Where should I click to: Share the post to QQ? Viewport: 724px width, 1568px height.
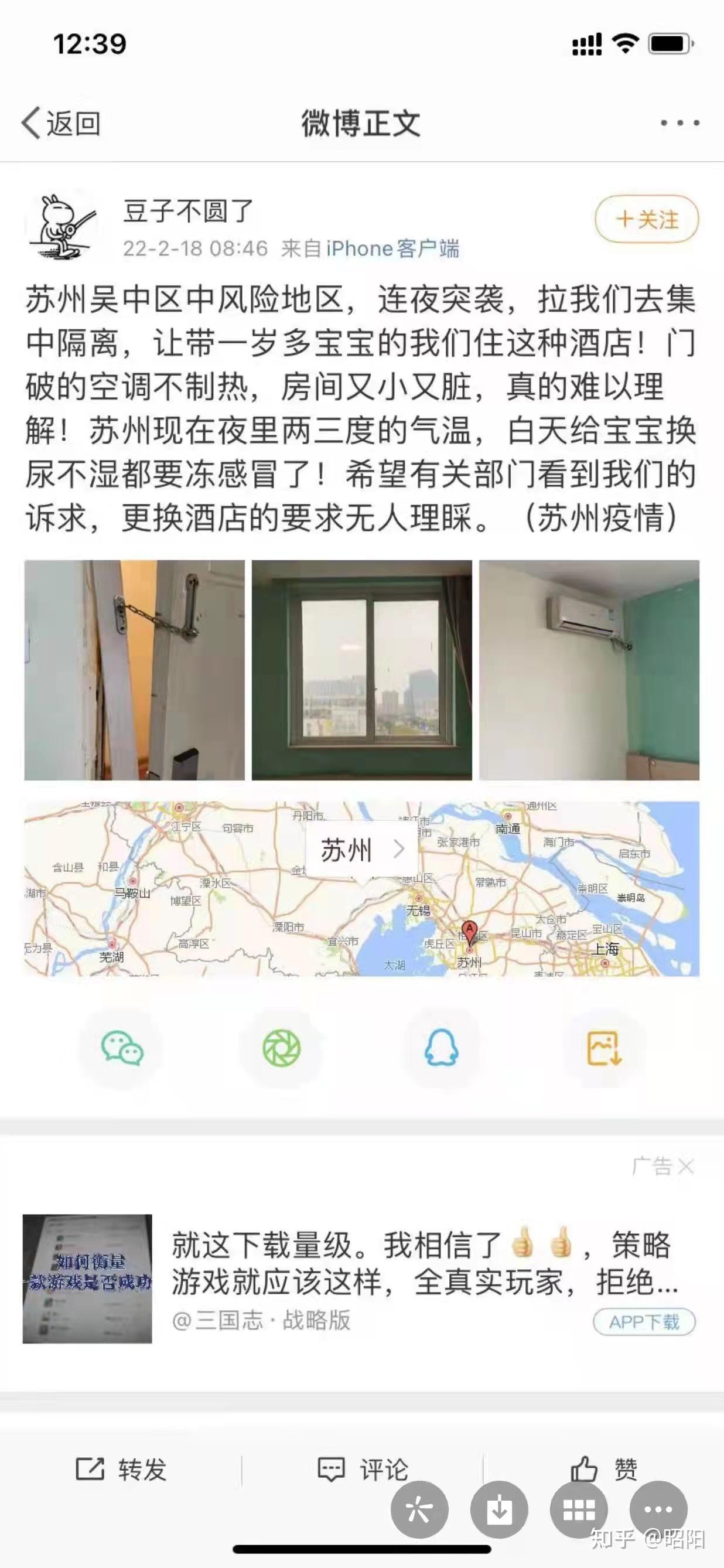[x=441, y=1048]
